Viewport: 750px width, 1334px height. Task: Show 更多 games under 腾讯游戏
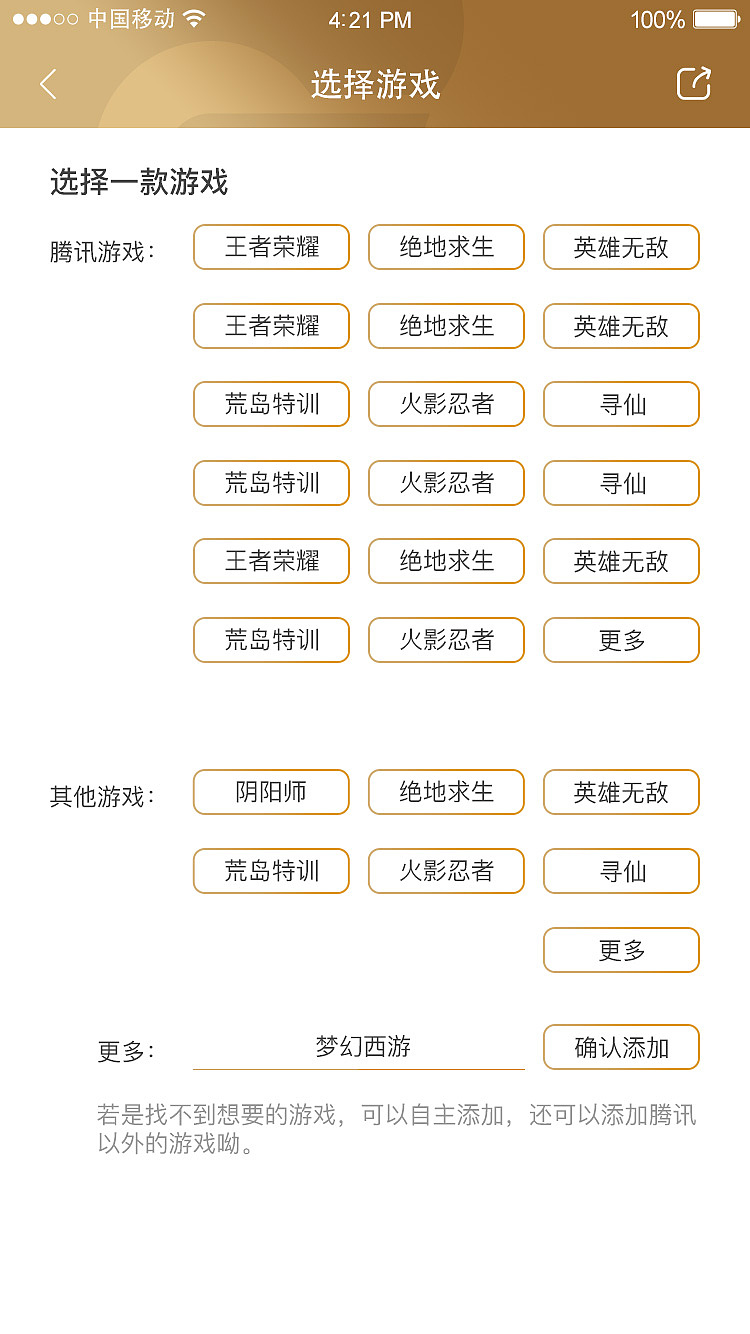621,640
